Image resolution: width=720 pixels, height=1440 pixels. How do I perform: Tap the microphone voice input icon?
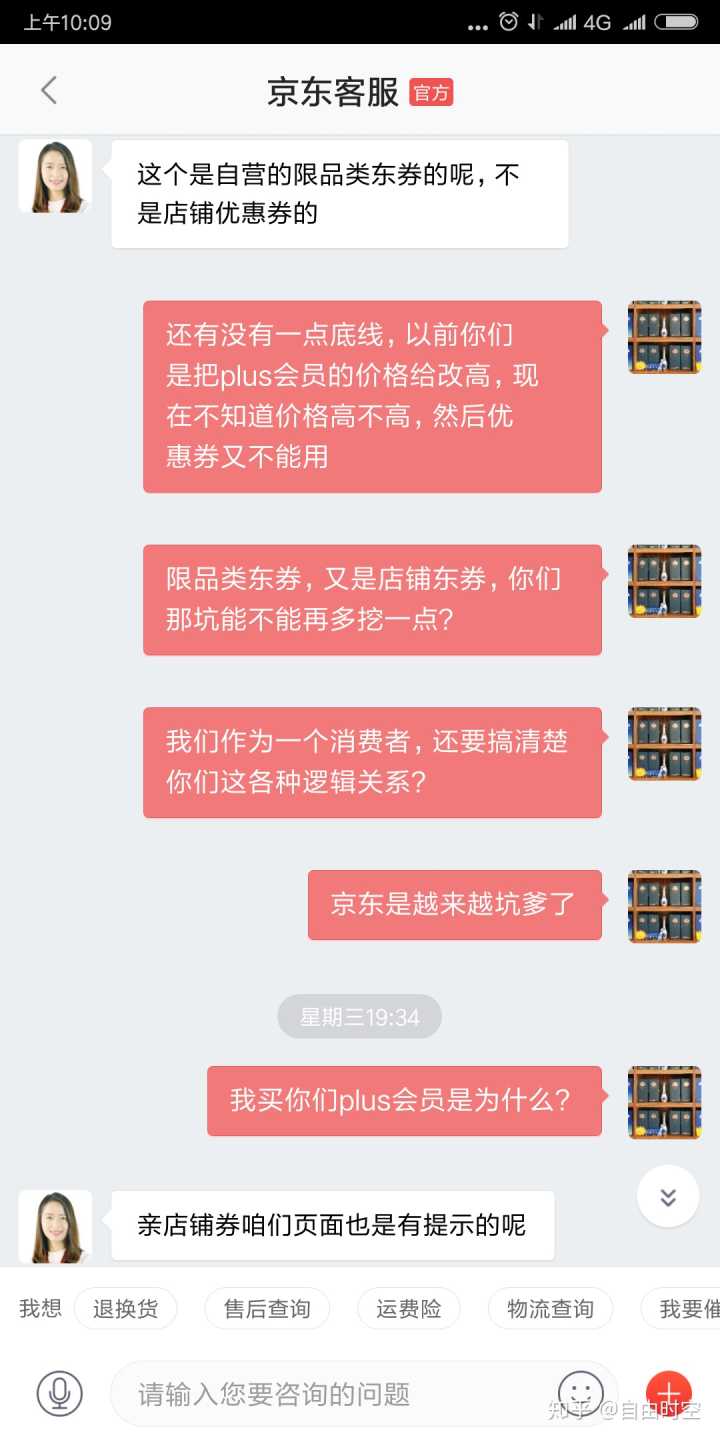(59, 1393)
